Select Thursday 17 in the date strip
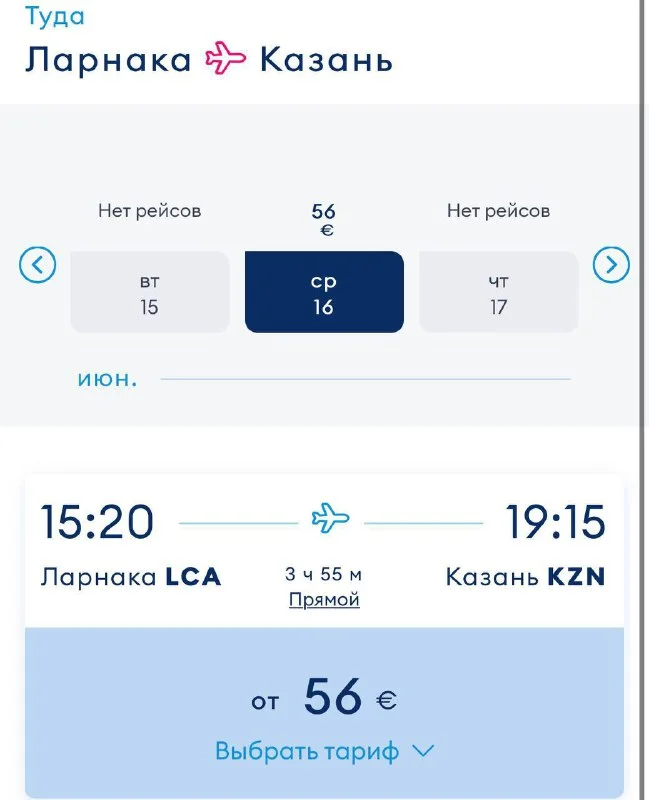This screenshot has height=800, width=649. (498, 292)
